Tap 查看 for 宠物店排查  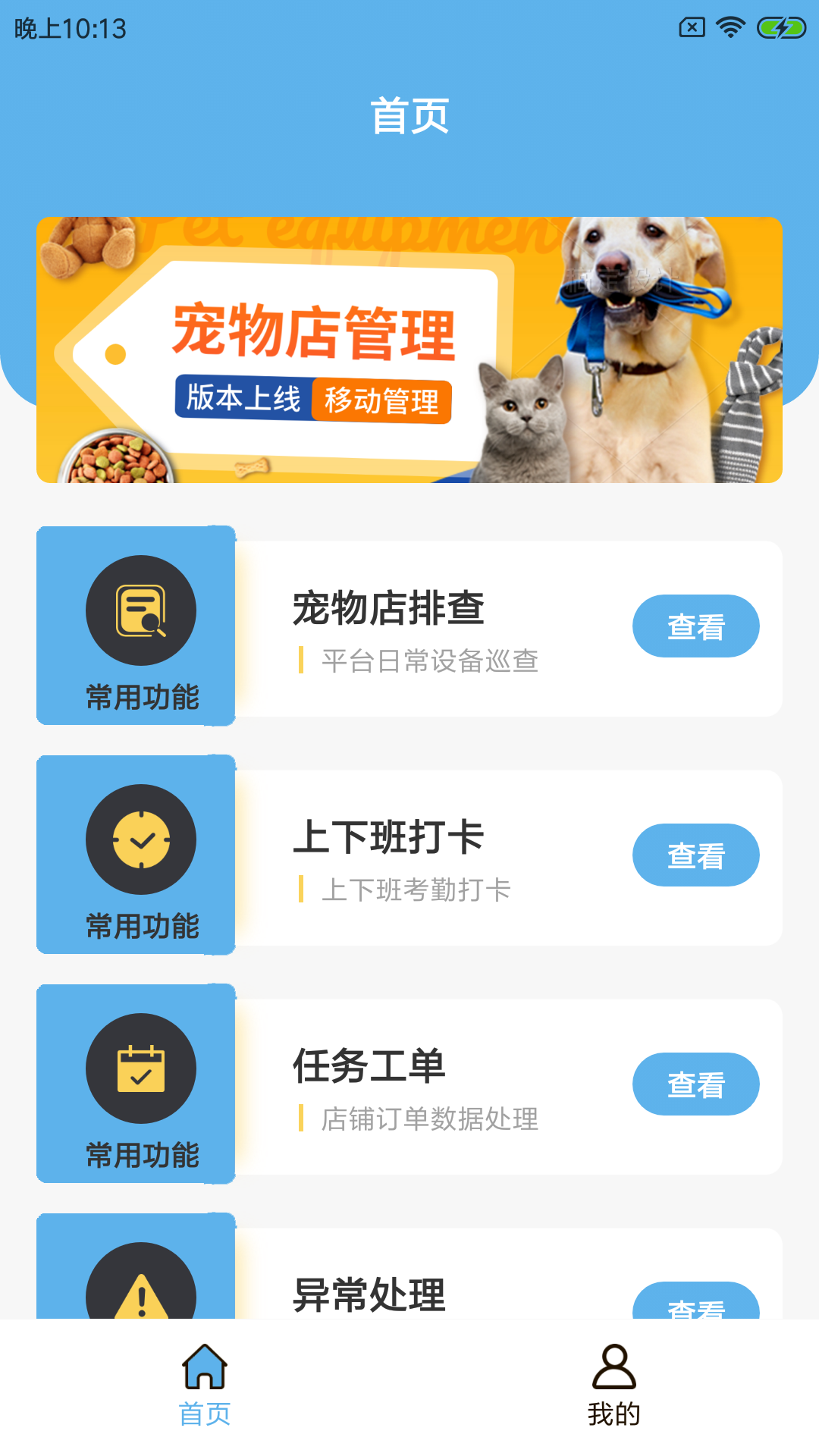point(695,626)
